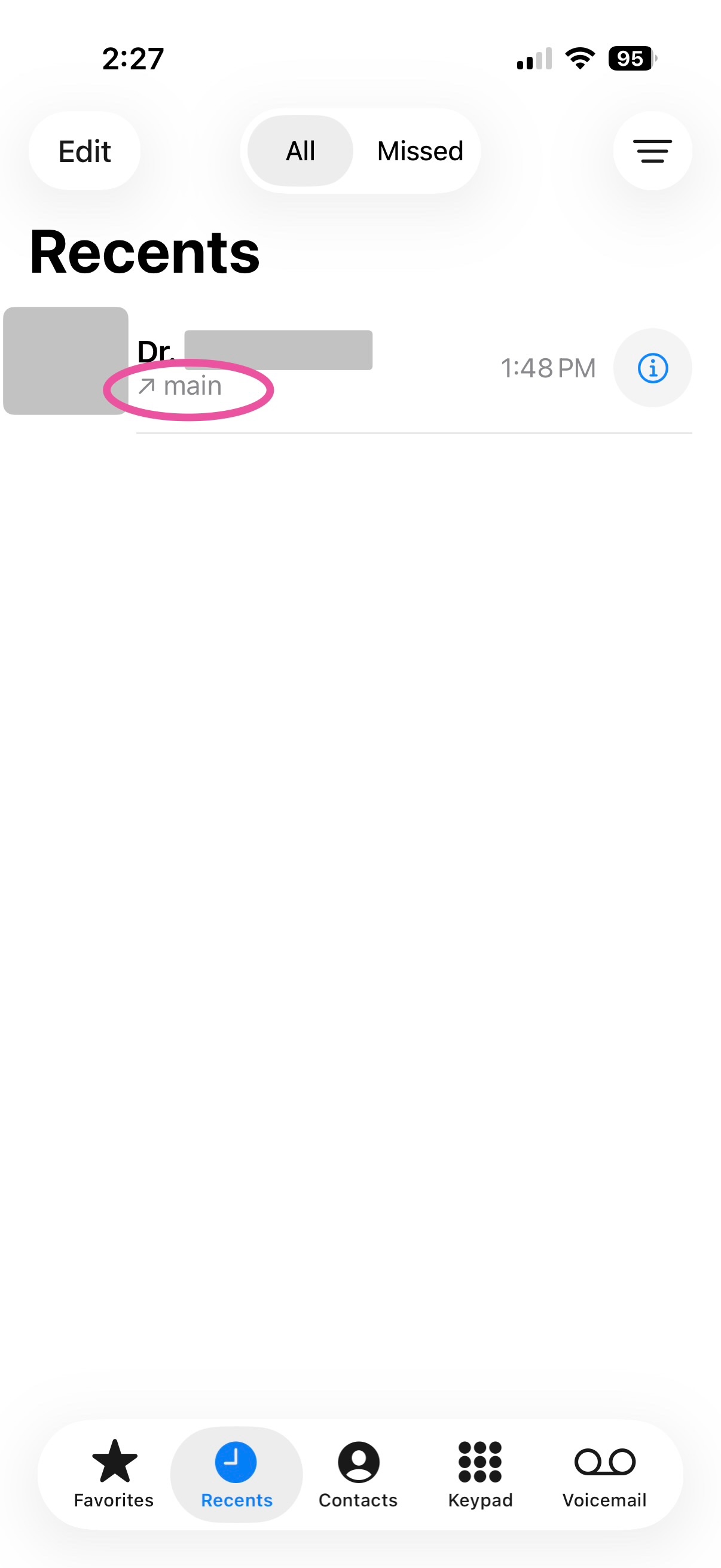Open the filter menu icon
Viewport: 721px width, 1568px height.
652,151
